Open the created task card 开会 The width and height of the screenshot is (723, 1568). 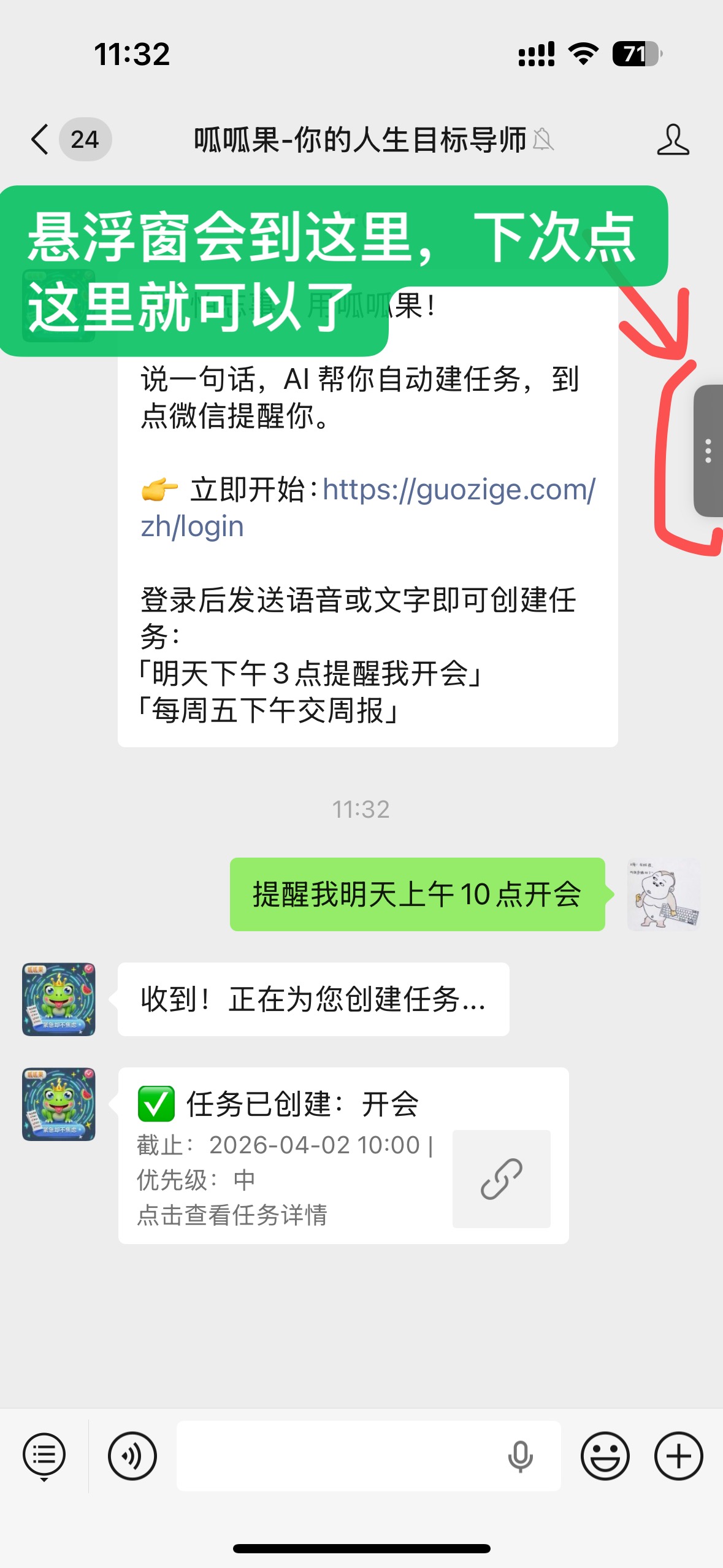pos(343,1155)
